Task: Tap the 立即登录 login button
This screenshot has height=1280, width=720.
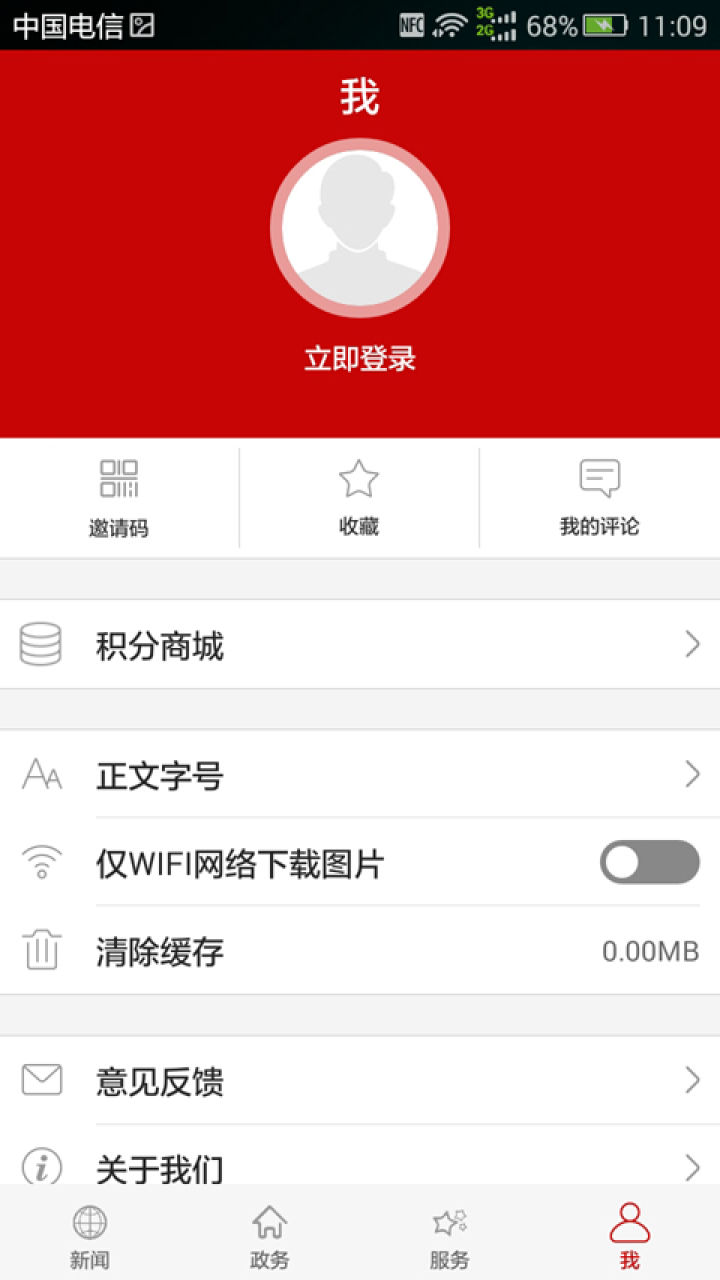Action: coord(359,357)
